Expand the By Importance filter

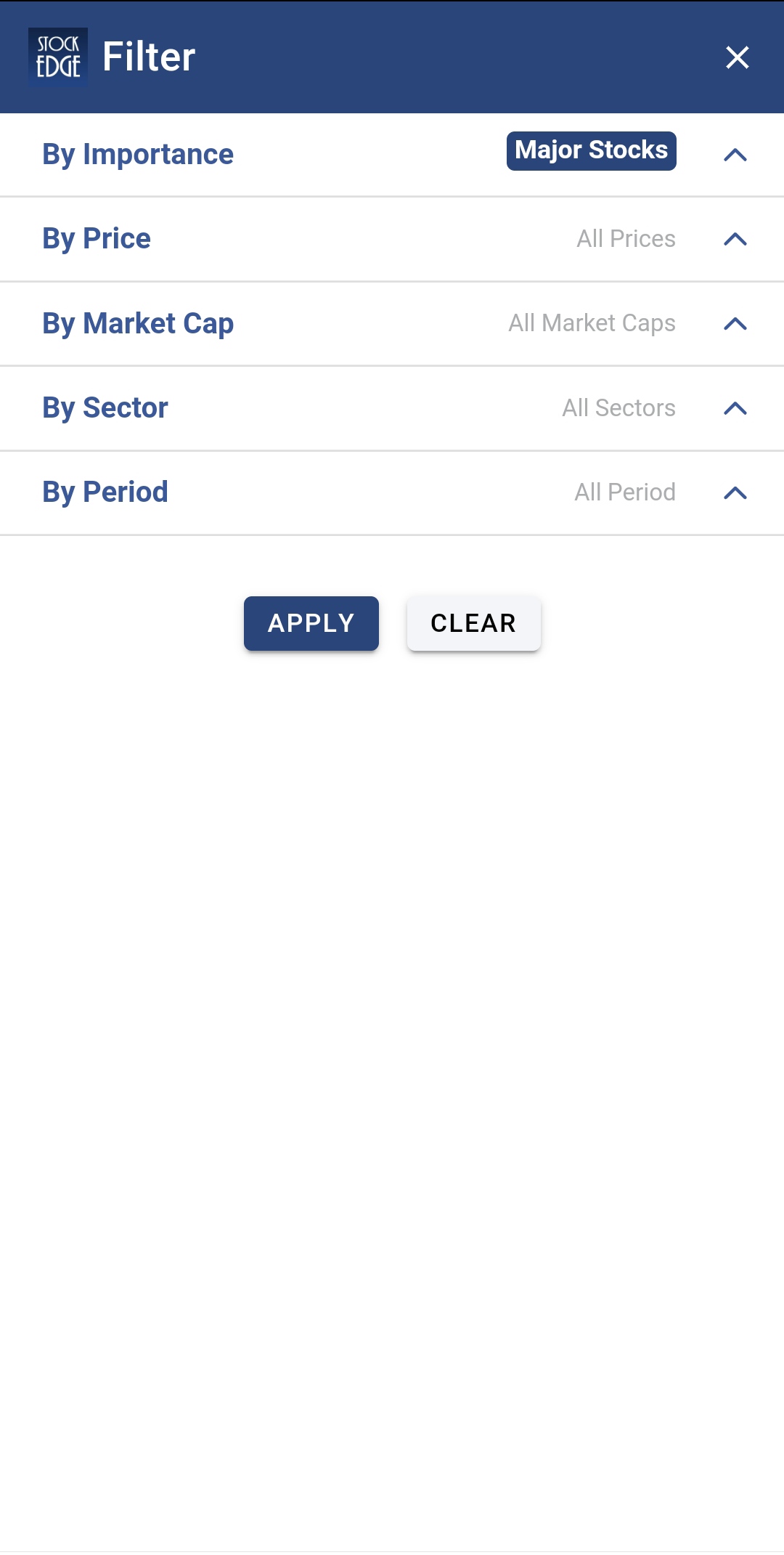(x=392, y=155)
